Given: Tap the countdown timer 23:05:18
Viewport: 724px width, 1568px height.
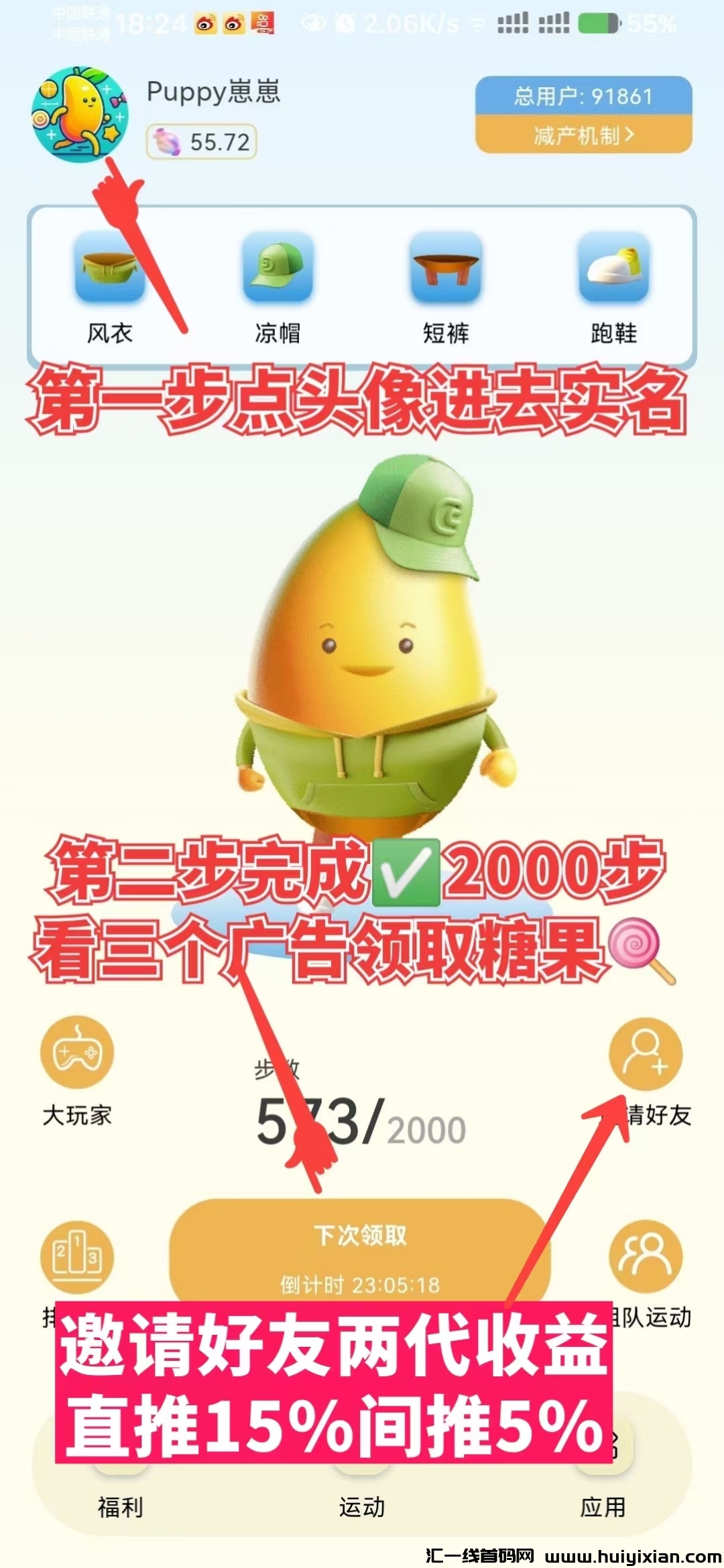Looking at the screenshot, I should (x=362, y=1285).
